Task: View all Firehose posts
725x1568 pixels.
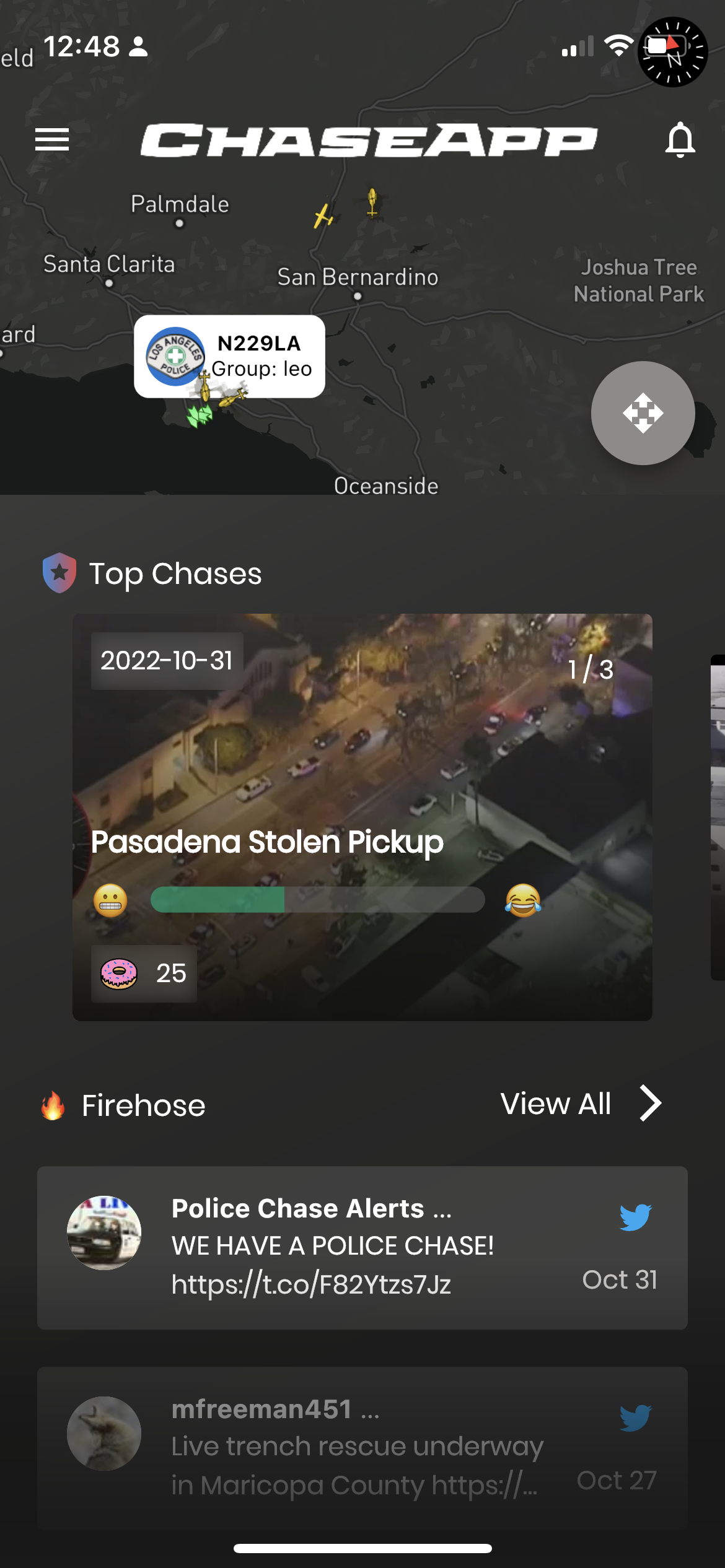Action: click(x=580, y=1104)
